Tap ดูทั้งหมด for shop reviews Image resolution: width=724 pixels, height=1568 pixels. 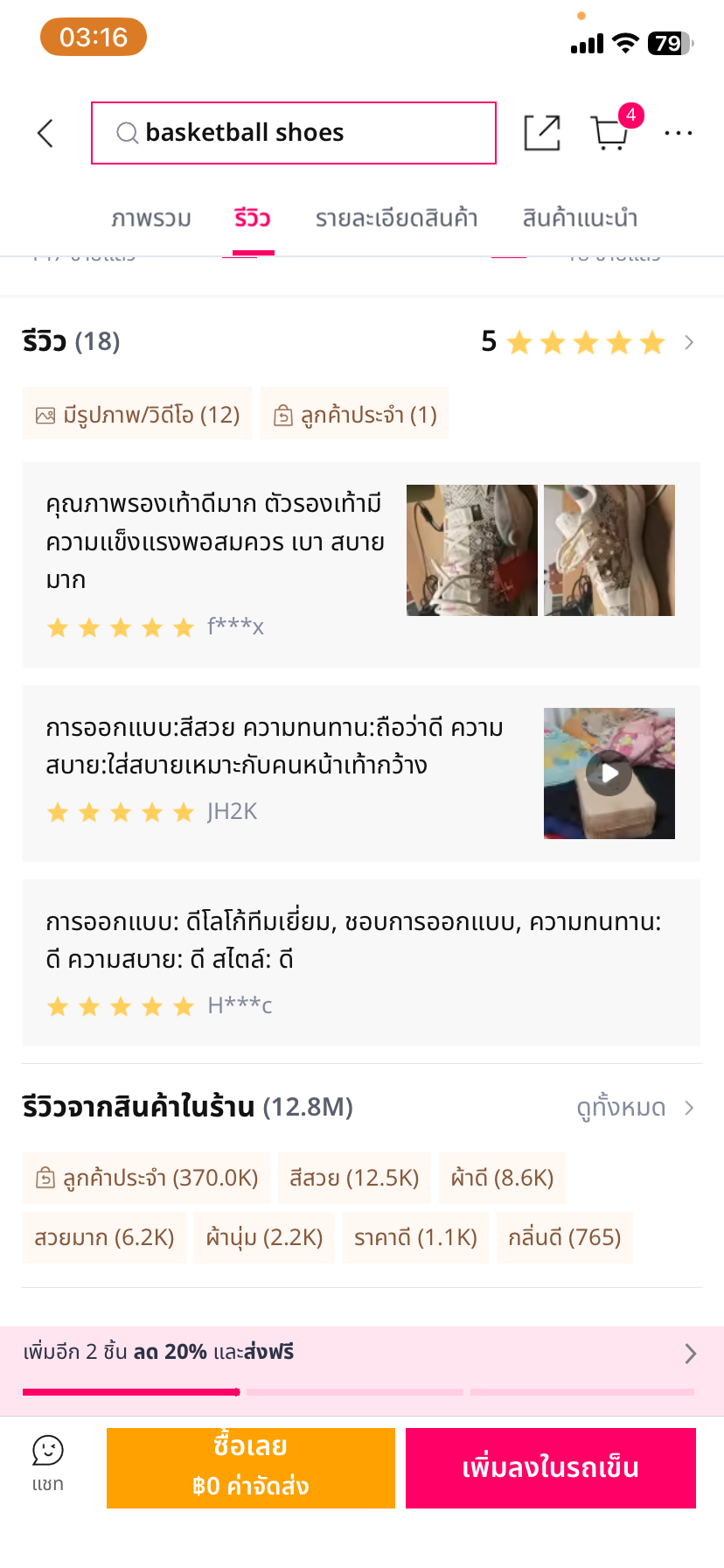click(635, 1108)
